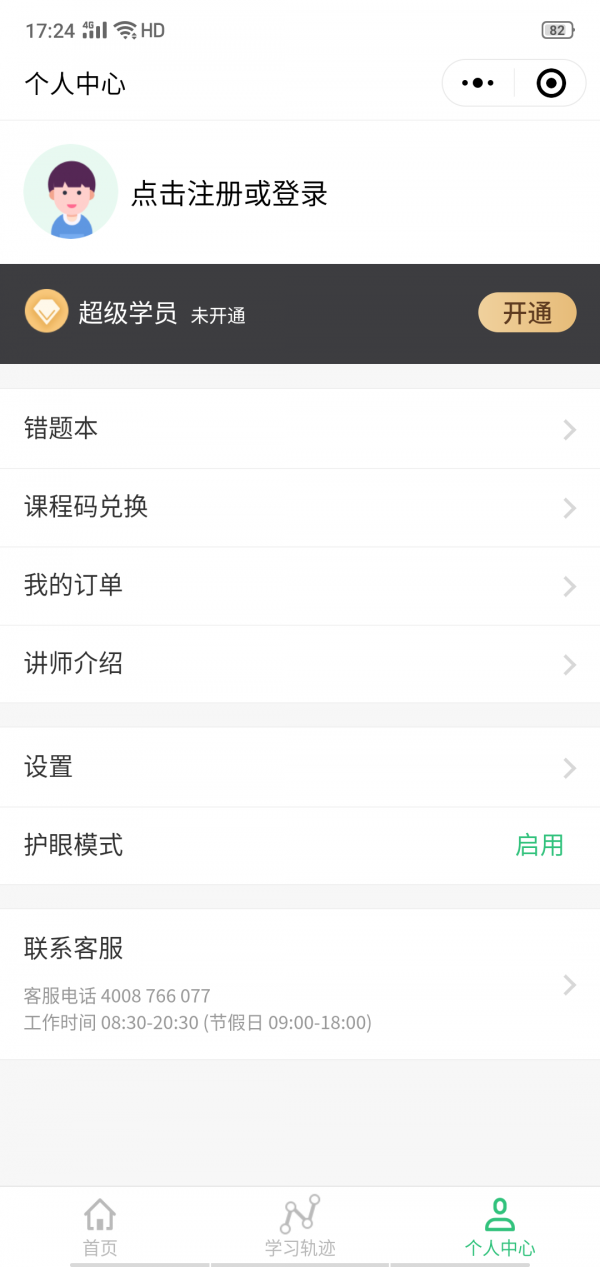Enable 护眼模式 via 启用
Viewport: 600px width, 1267px height.
click(539, 845)
